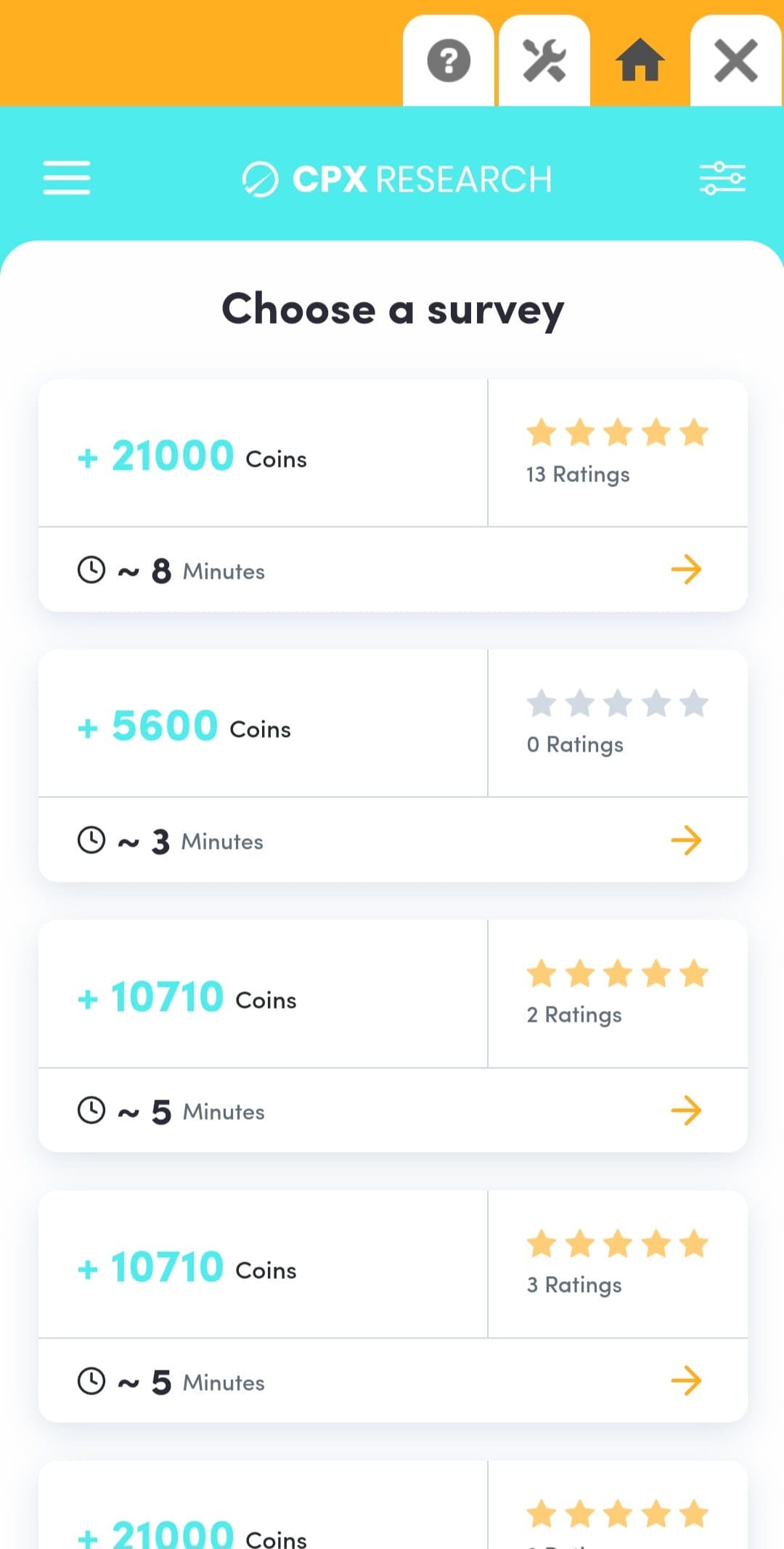Image resolution: width=784 pixels, height=1549 pixels.
Task: Tap arrow on the 3-minute survey
Action: [686, 840]
